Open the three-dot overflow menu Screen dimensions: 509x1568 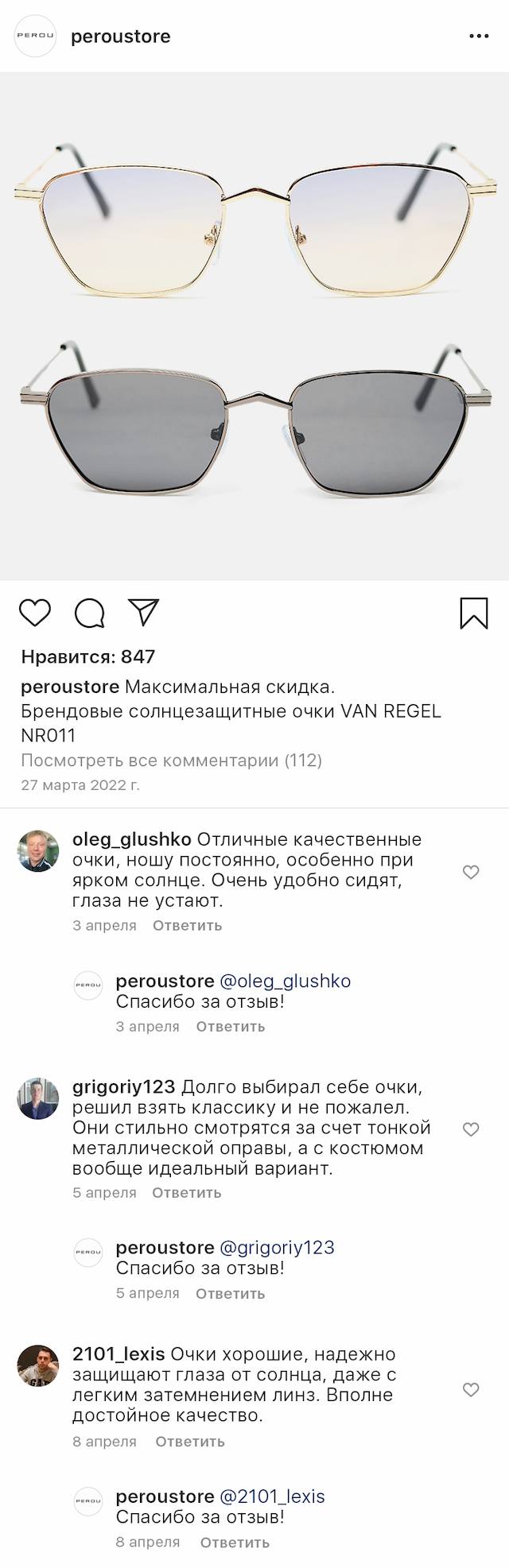pyautogui.click(x=479, y=37)
